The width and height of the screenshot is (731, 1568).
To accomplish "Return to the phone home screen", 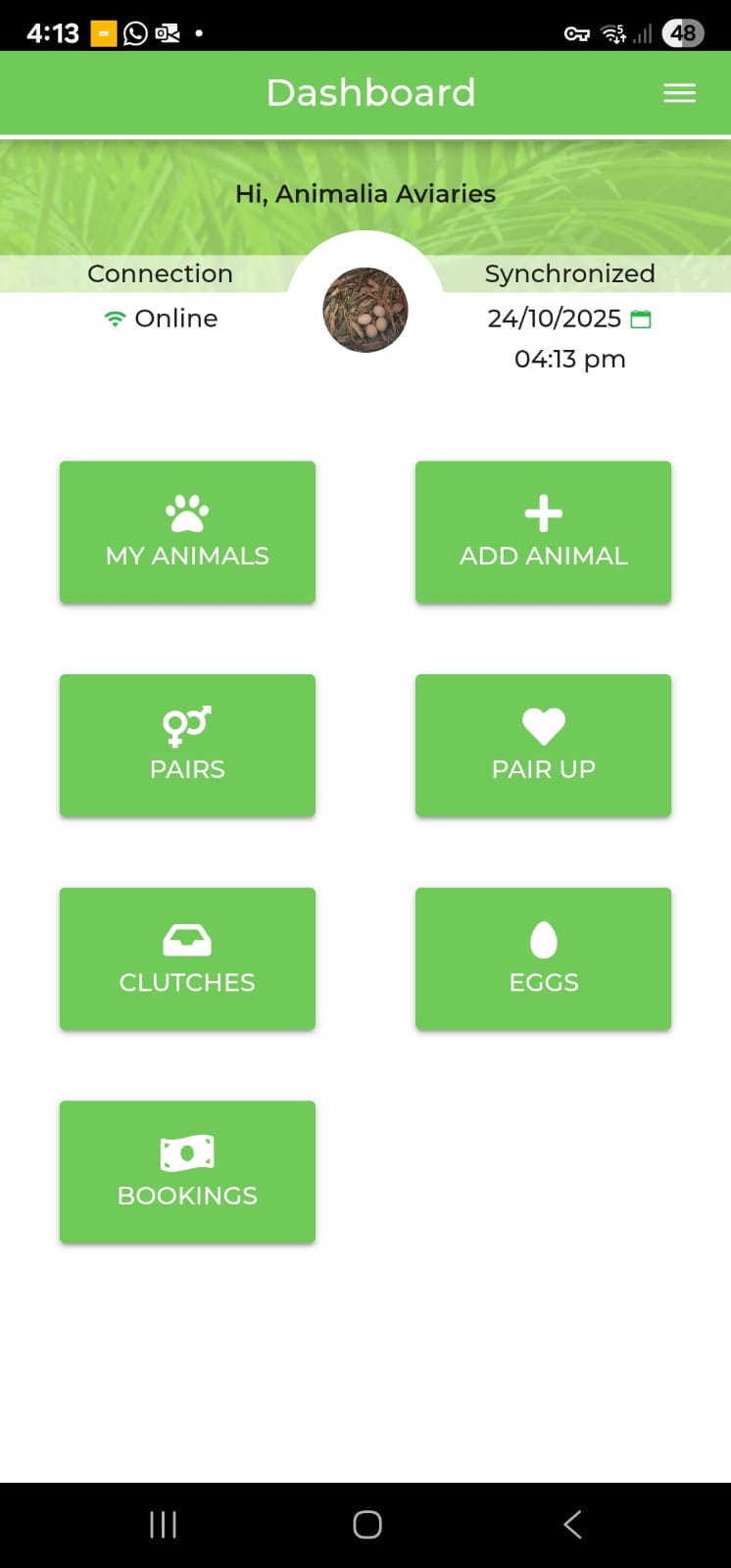I will (x=366, y=1524).
